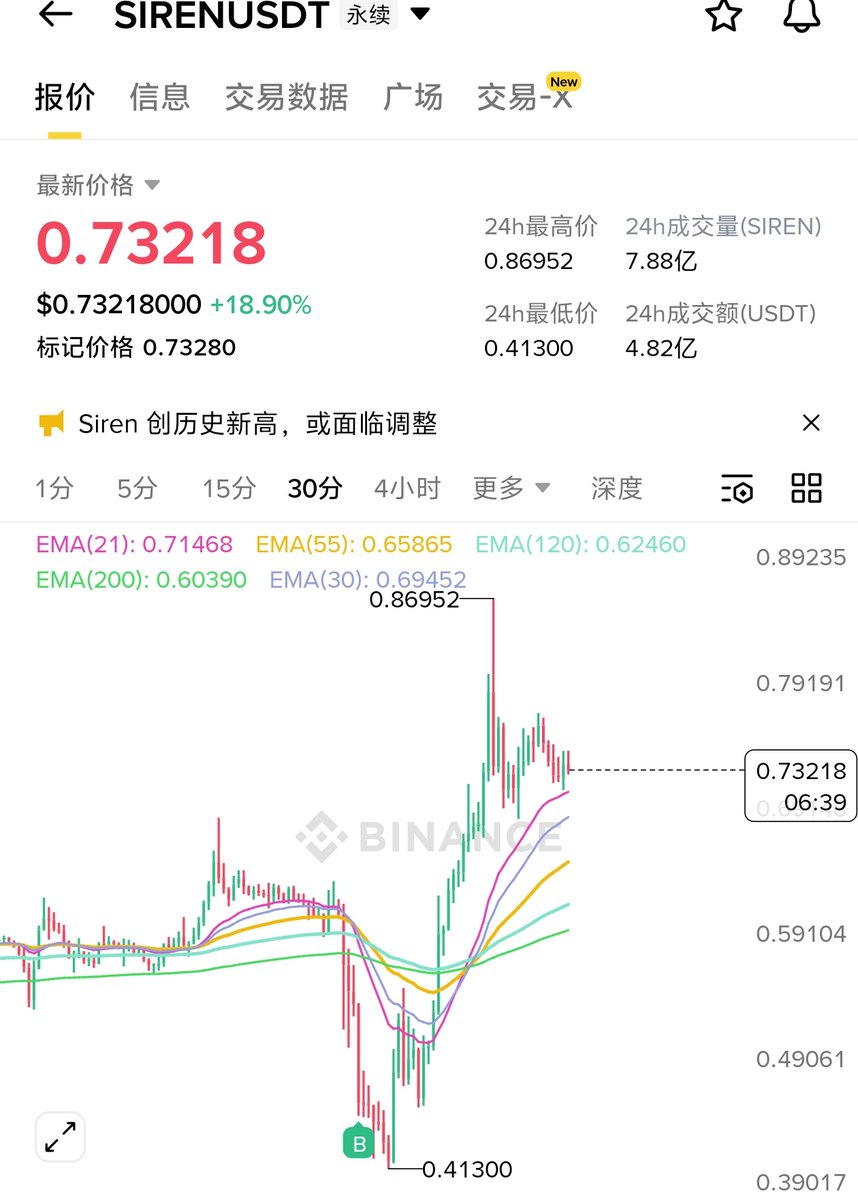This screenshot has height=1200, width=858.
Task: Open the price alert bell
Action: pos(801,14)
